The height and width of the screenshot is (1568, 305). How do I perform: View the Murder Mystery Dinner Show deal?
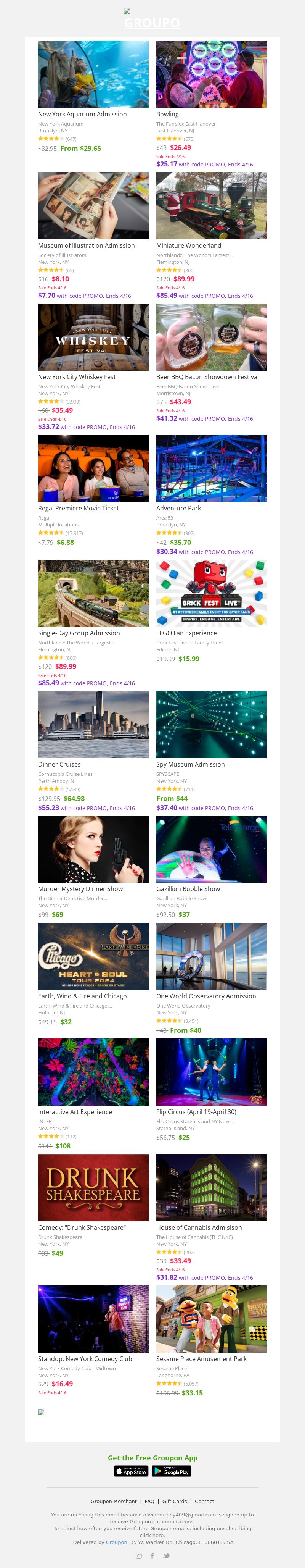93,849
